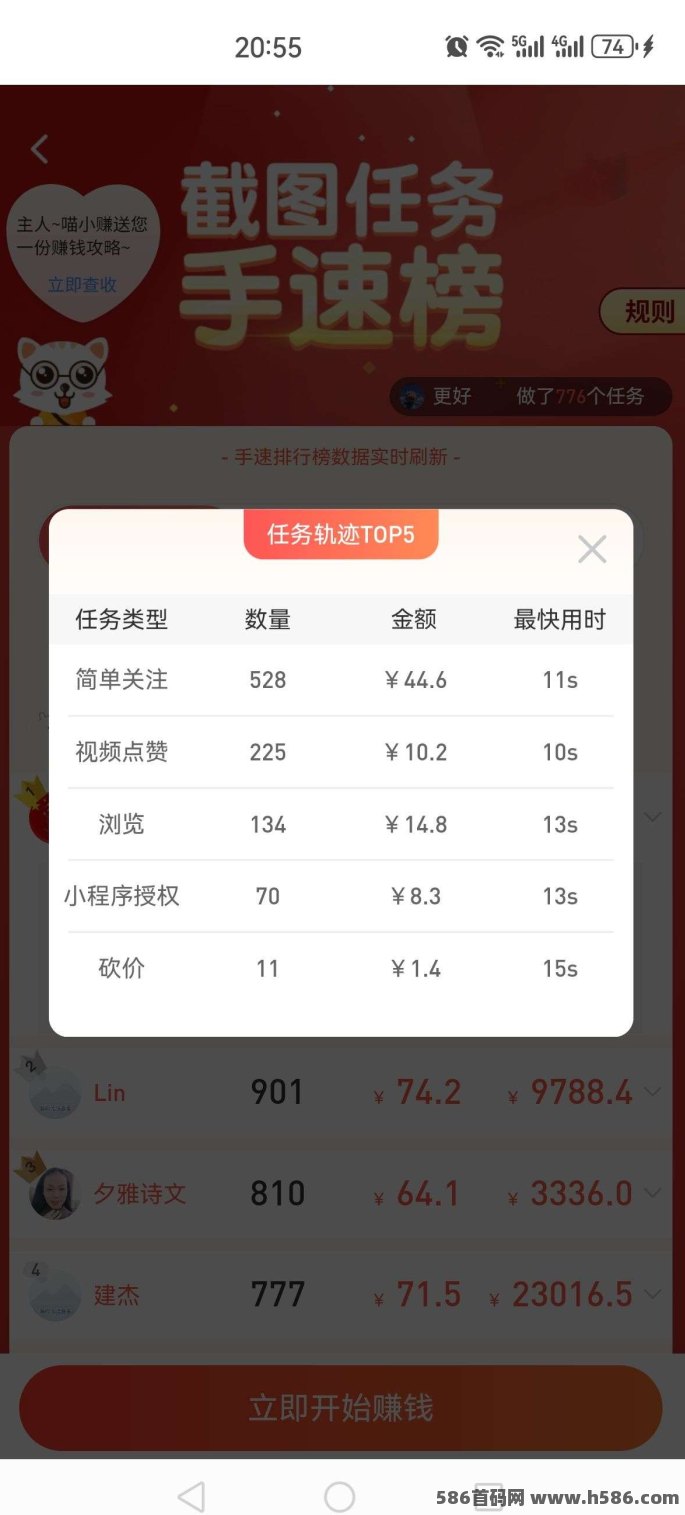
Task: Close the 任务轨迹TOP5 dialog
Action: [x=592, y=549]
